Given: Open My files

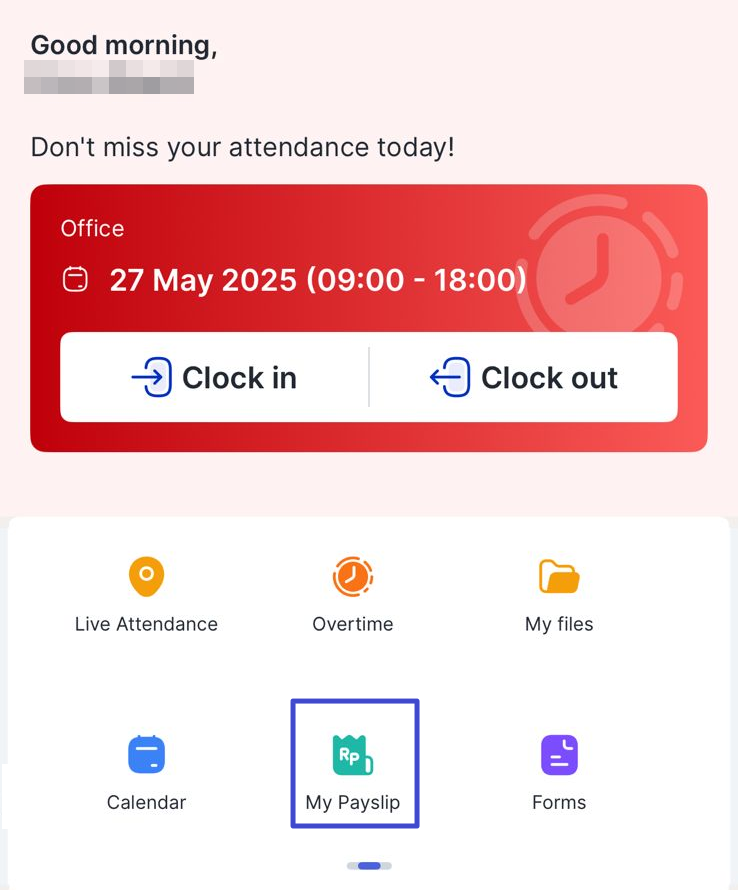Looking at the screenshot, I should [559, 596].
